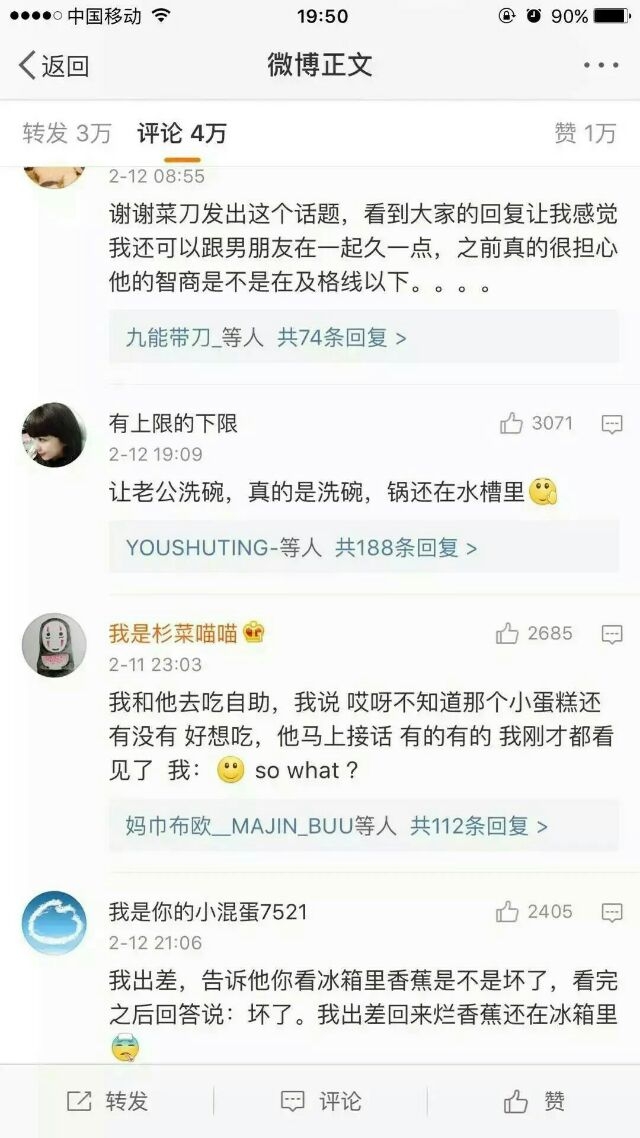Screen dimensions: 640x1138
Task: Open 有上限的下限's profile avatar
Action: tap(54, 435)
